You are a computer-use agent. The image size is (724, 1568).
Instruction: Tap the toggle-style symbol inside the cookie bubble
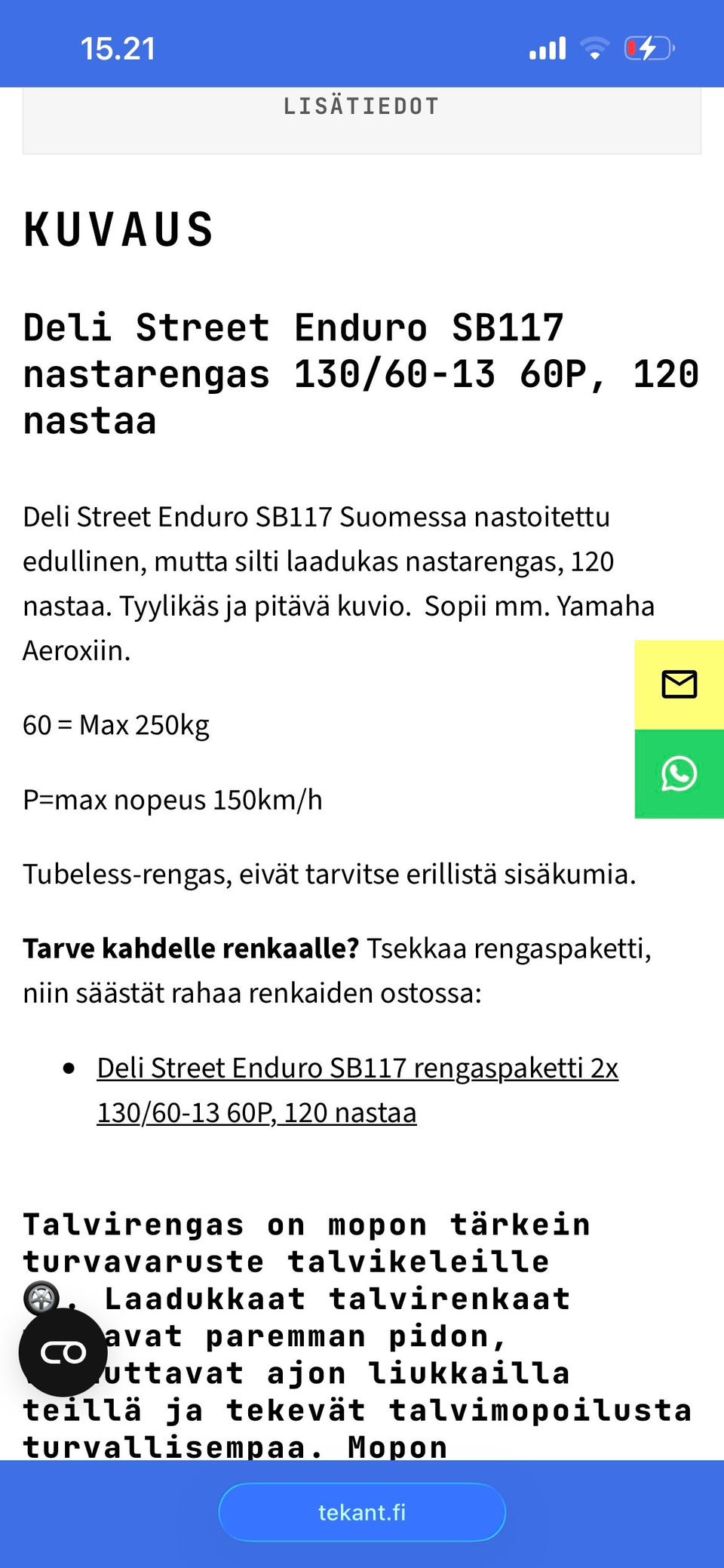coord(64,1351)
